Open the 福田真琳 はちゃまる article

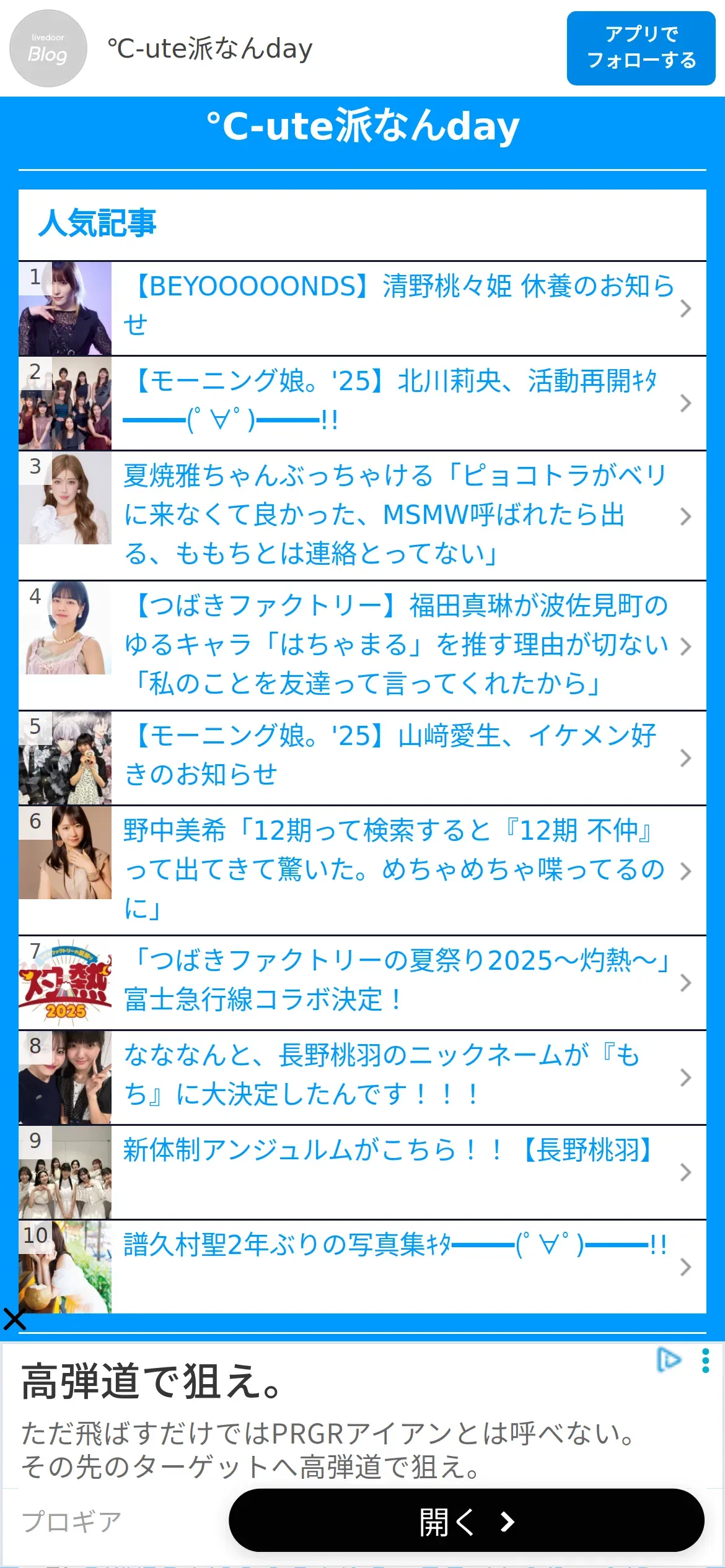pos(362,646)
